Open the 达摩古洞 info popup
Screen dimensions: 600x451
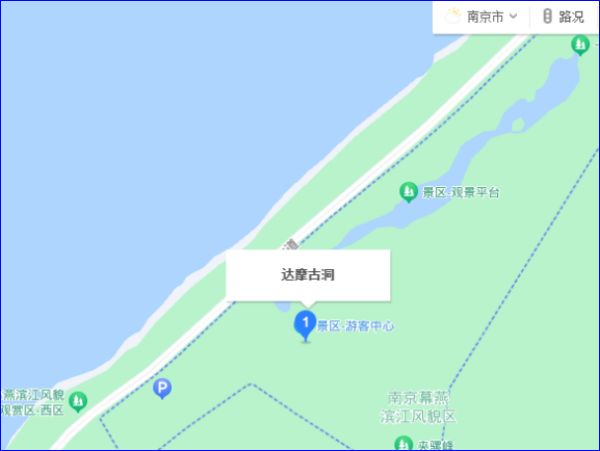click(x=307, y=275)
